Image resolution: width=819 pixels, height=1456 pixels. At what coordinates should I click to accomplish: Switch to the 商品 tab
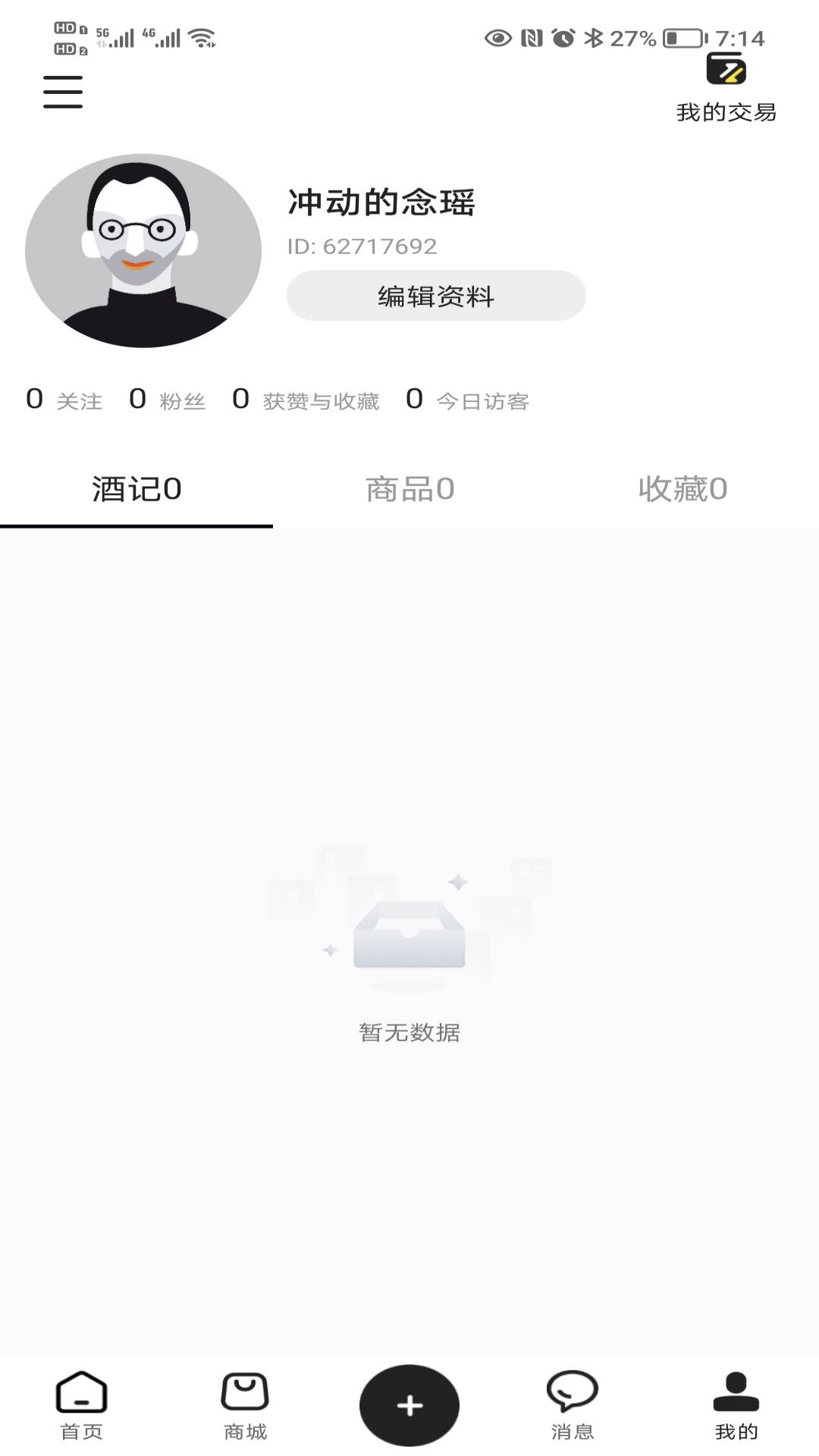(409, 489)
